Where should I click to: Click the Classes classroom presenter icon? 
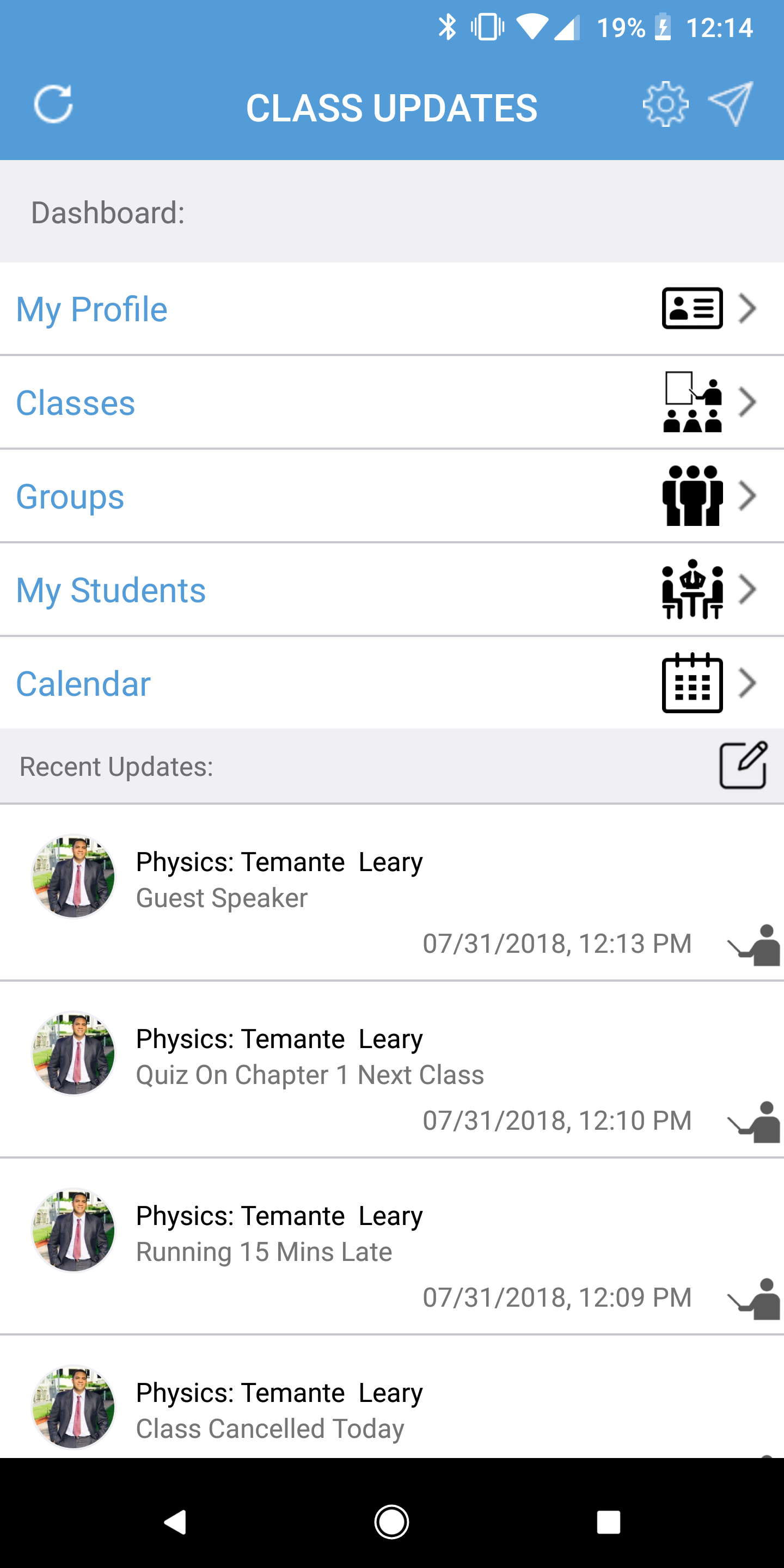click(692, 402)
